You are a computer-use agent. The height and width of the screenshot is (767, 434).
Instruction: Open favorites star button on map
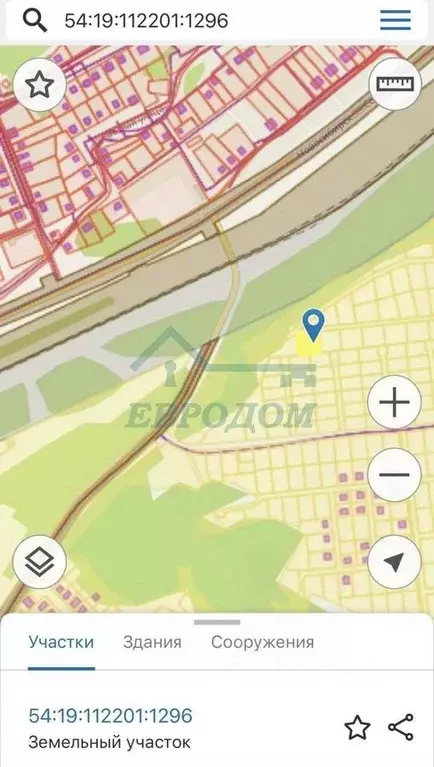coord(40,85)
